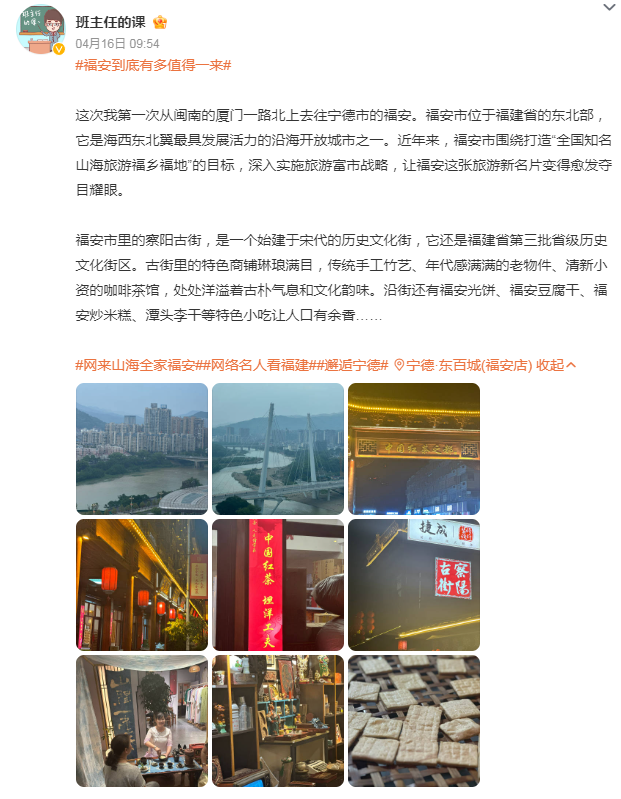View the lit archway gate night photo
621x799 pixels.
tap(414, 449)
